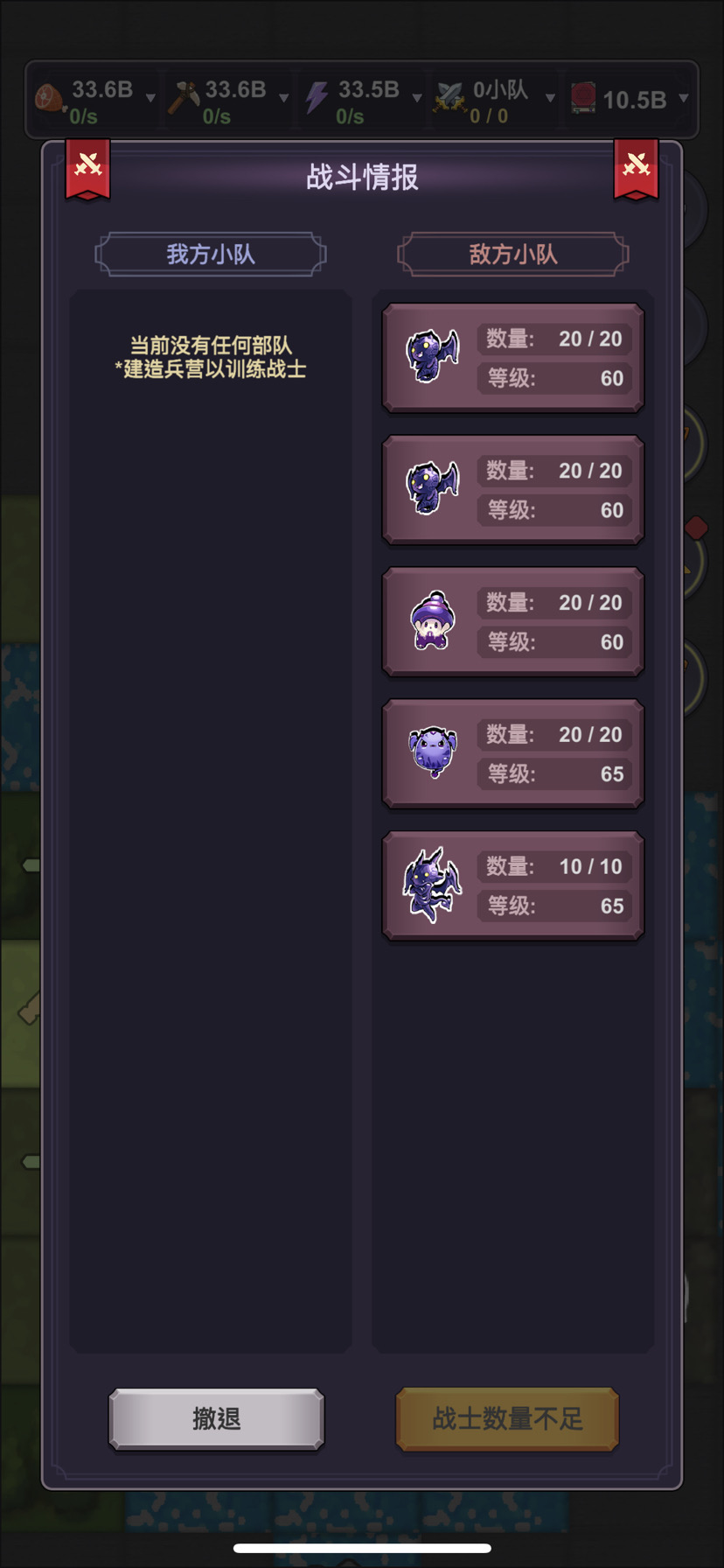Open the 0小队 squad dropdown
The image size is (724, 1568).
pyautogui.click(x=550, y=98)
